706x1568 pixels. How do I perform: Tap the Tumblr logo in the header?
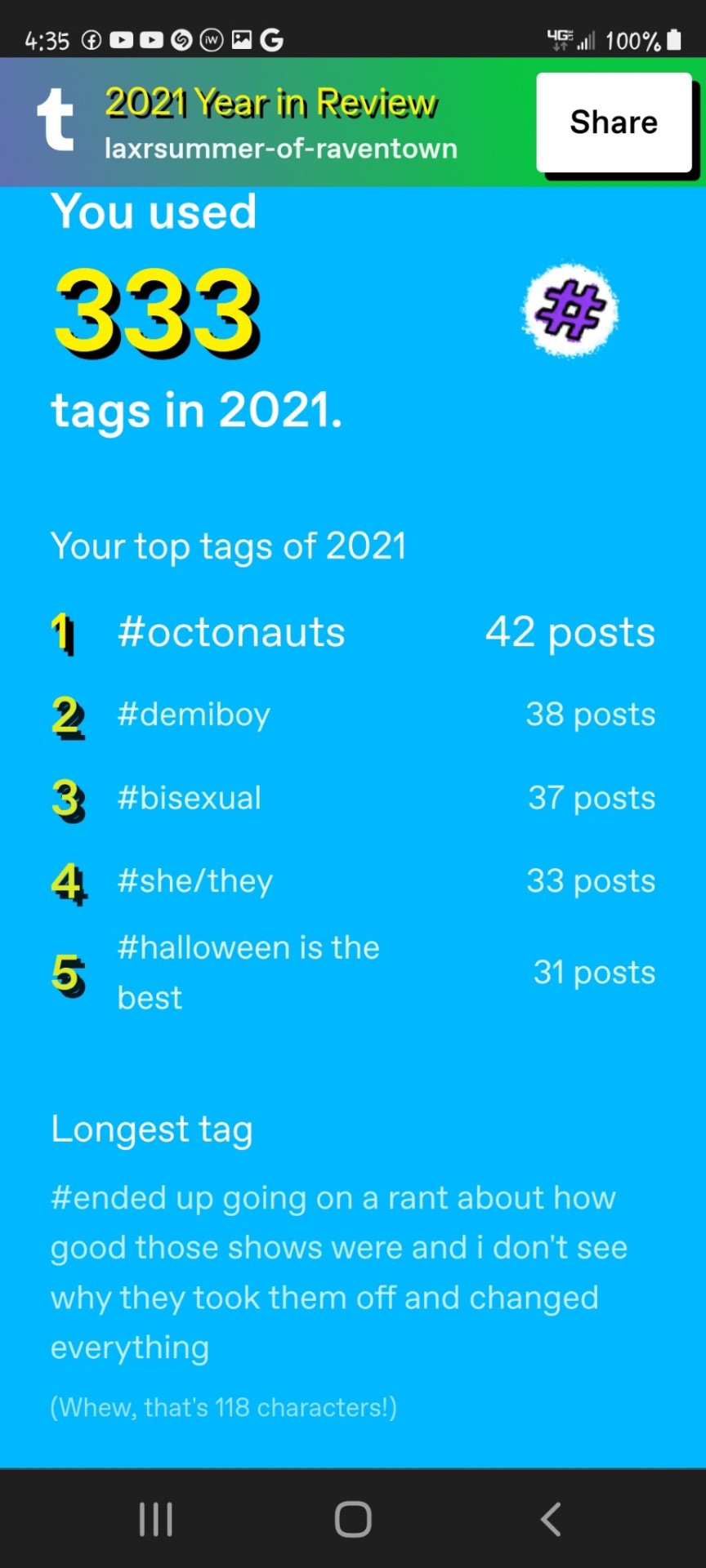pyautogui.click(x=56, y=120)
